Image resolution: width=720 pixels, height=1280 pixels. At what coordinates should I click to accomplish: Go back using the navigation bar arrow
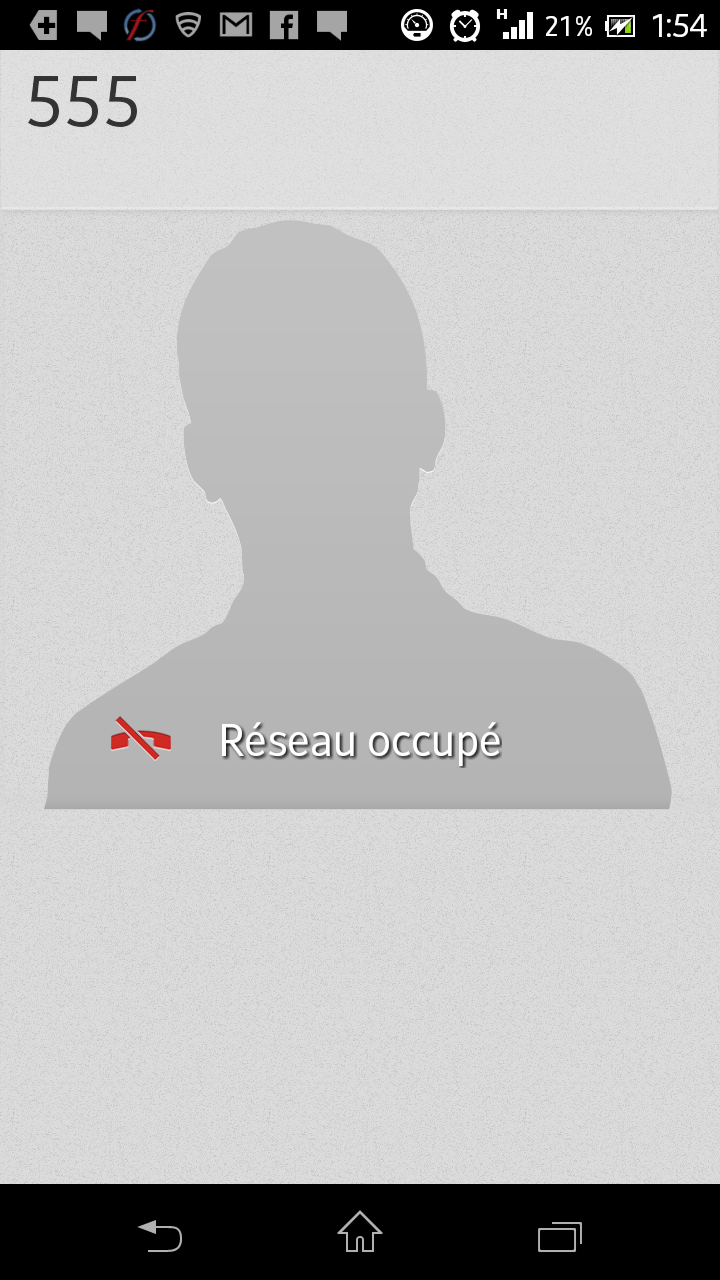click(x=160, y=1236)
